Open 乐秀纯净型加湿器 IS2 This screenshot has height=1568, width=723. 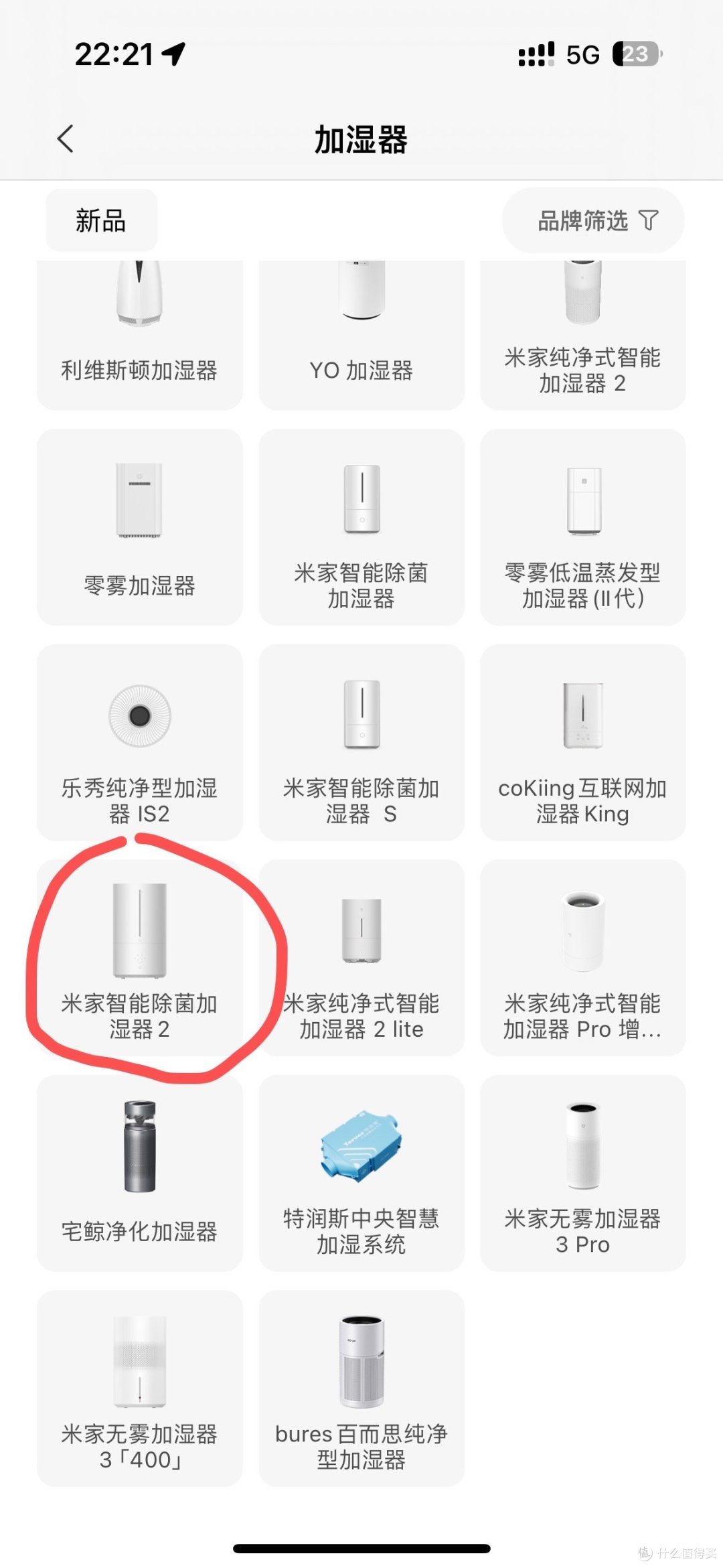click(139, 742)
